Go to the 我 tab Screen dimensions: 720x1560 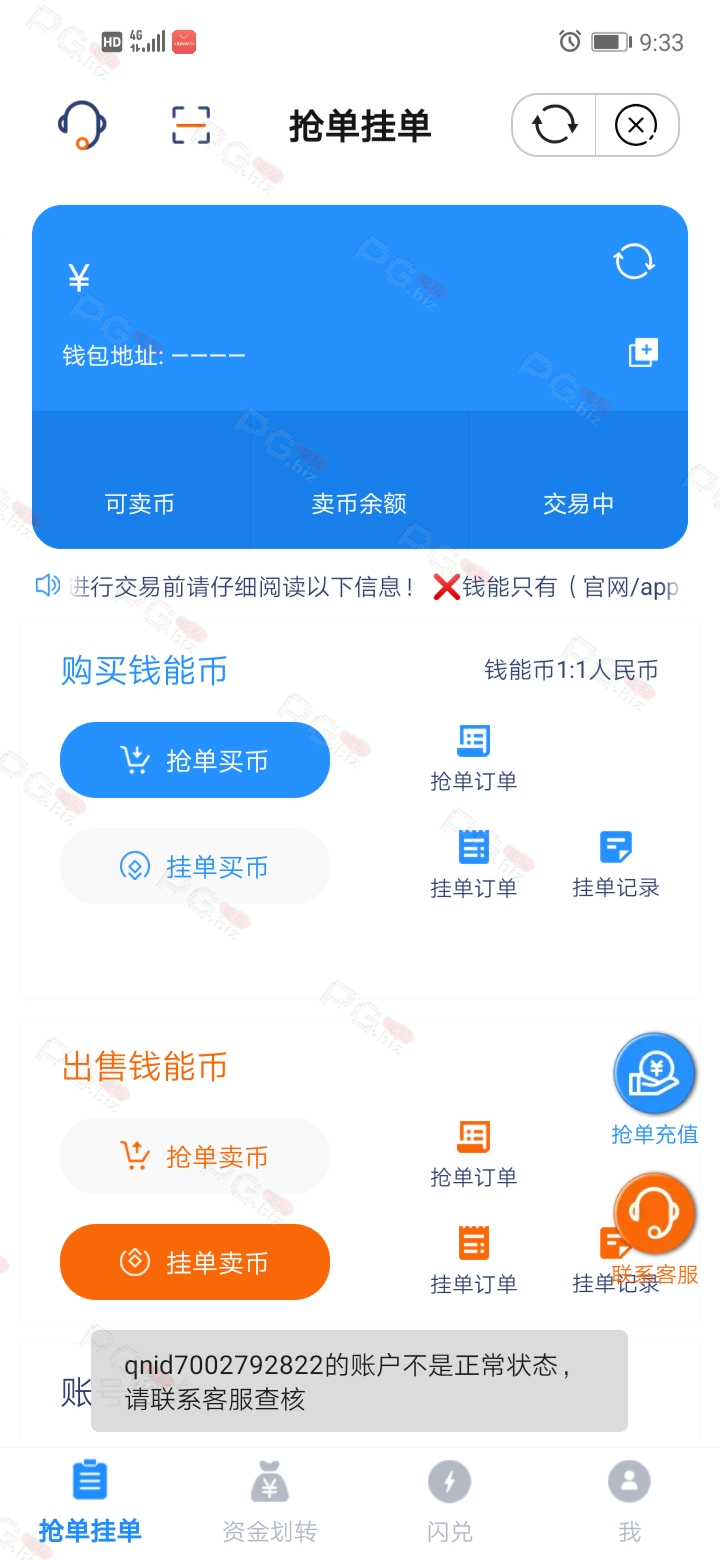(x=629, y=1502)
